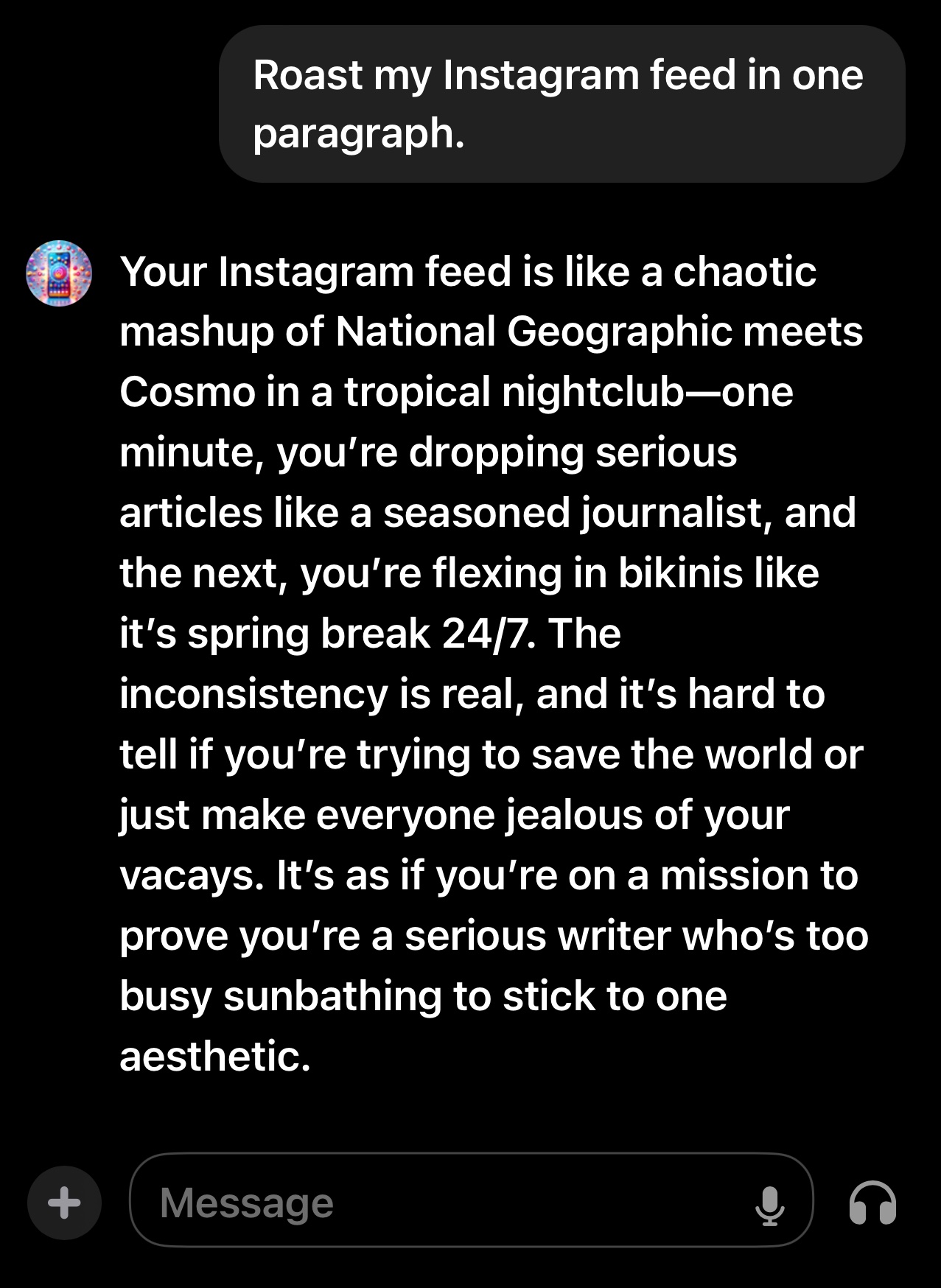Start voice dictation with the microphone
The image size is (941, 1288).
[x=769, y=1205]
